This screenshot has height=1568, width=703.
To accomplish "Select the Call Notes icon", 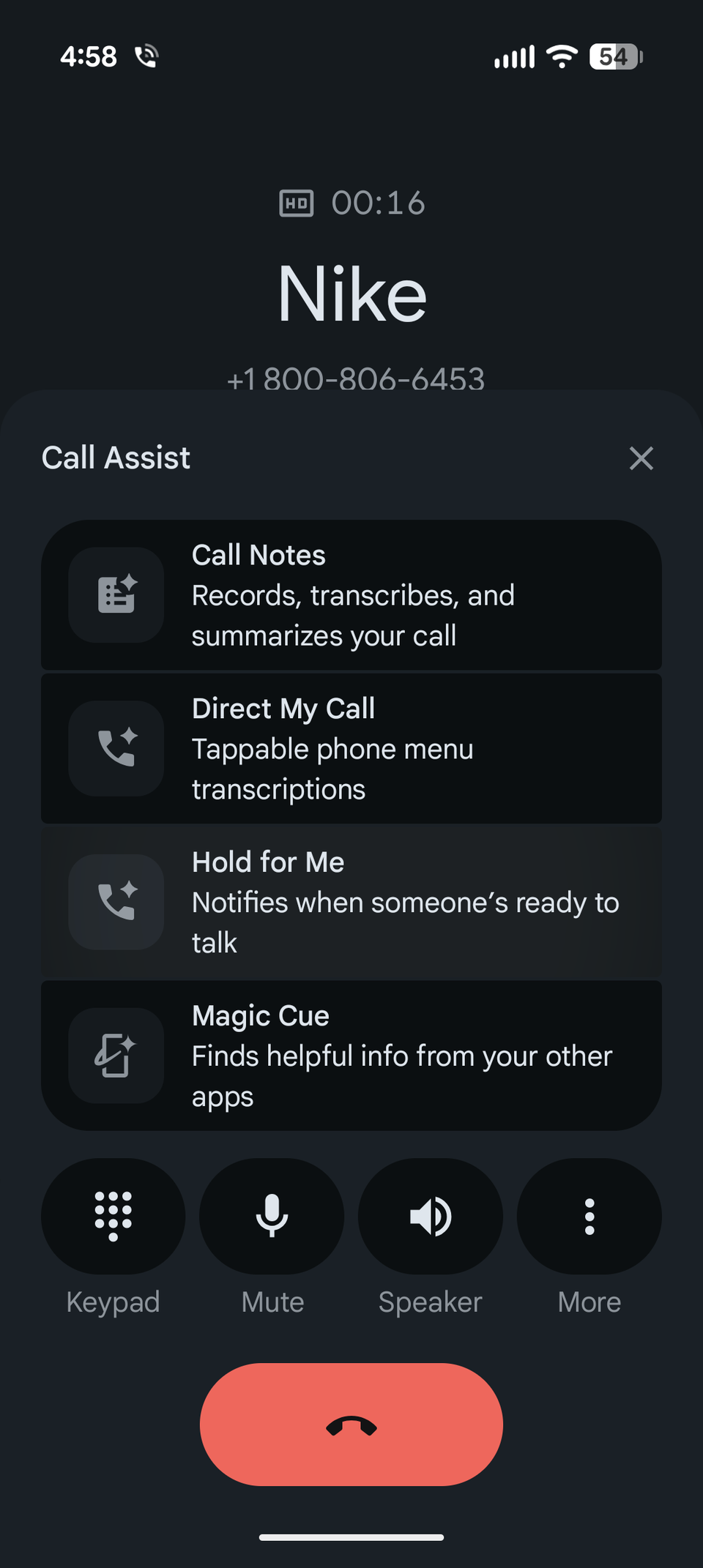I will [116, 595].
